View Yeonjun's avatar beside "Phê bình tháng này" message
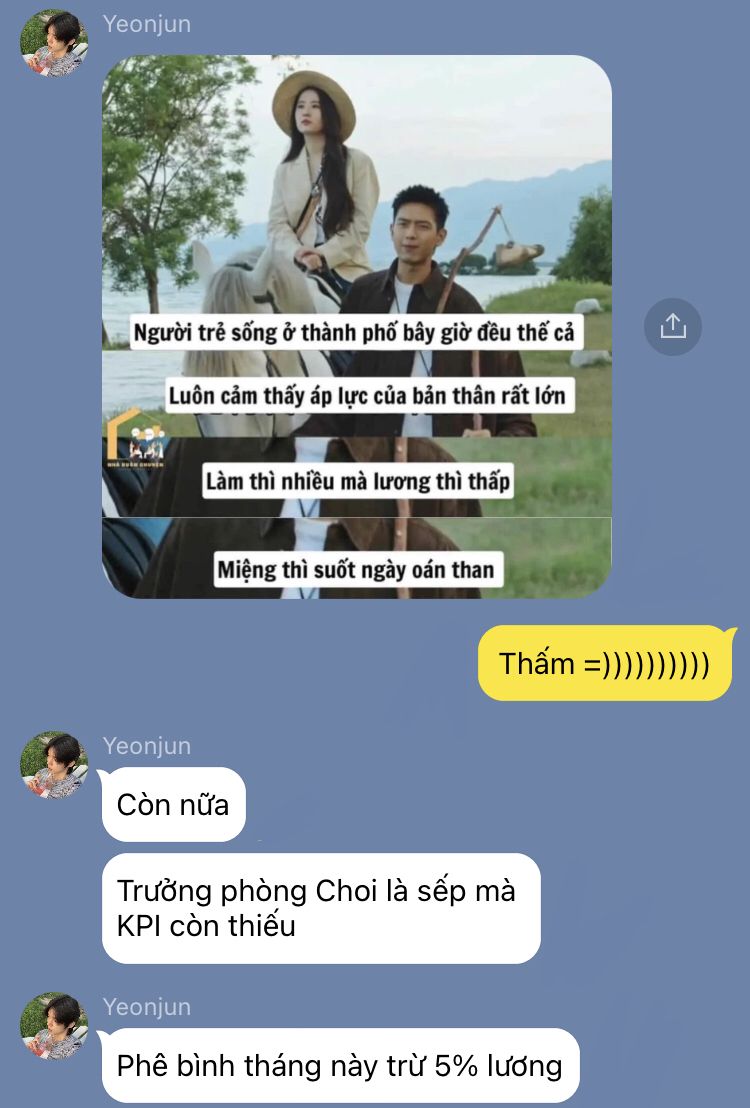Screen dimensions: 750x1108 pos(54,1026)
